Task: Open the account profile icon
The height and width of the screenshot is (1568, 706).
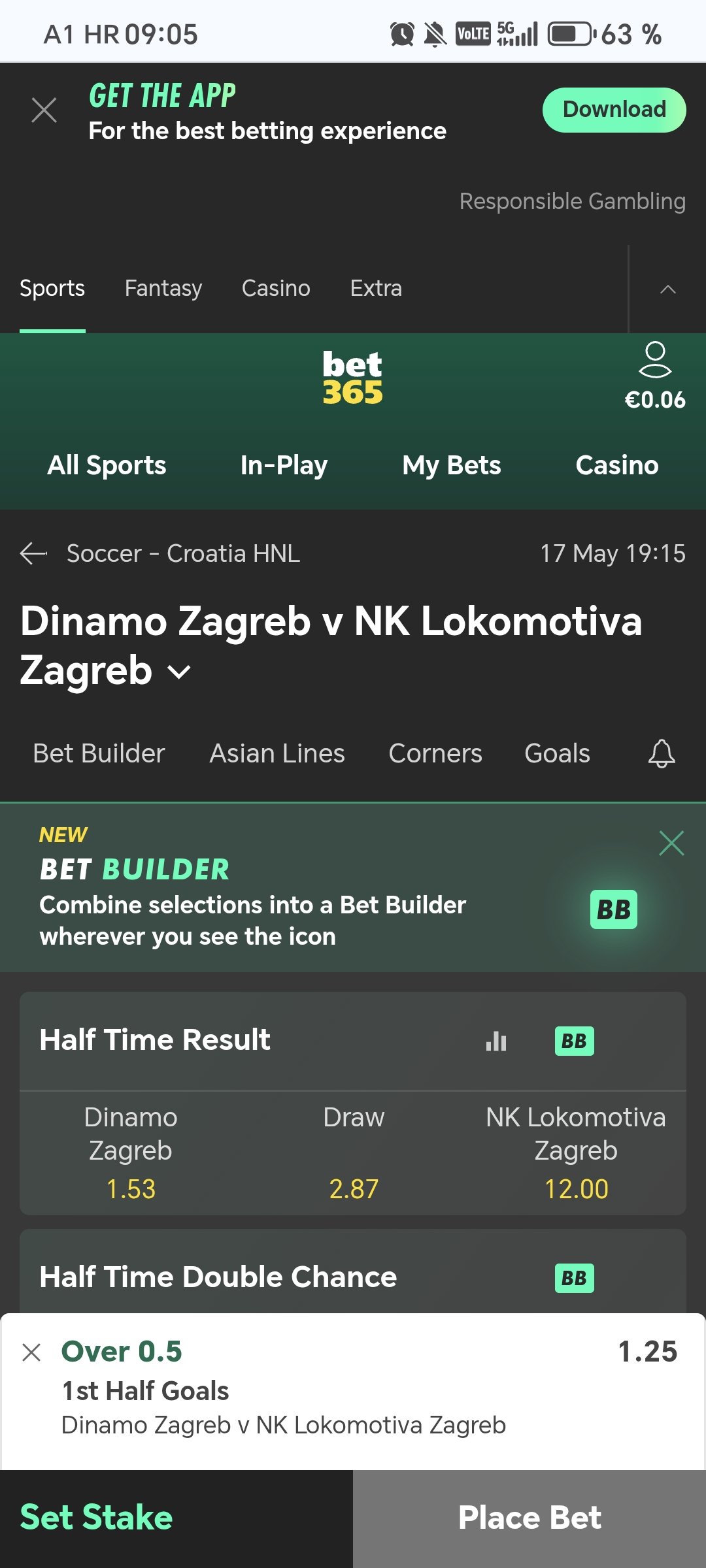Action: pos(655,360)
